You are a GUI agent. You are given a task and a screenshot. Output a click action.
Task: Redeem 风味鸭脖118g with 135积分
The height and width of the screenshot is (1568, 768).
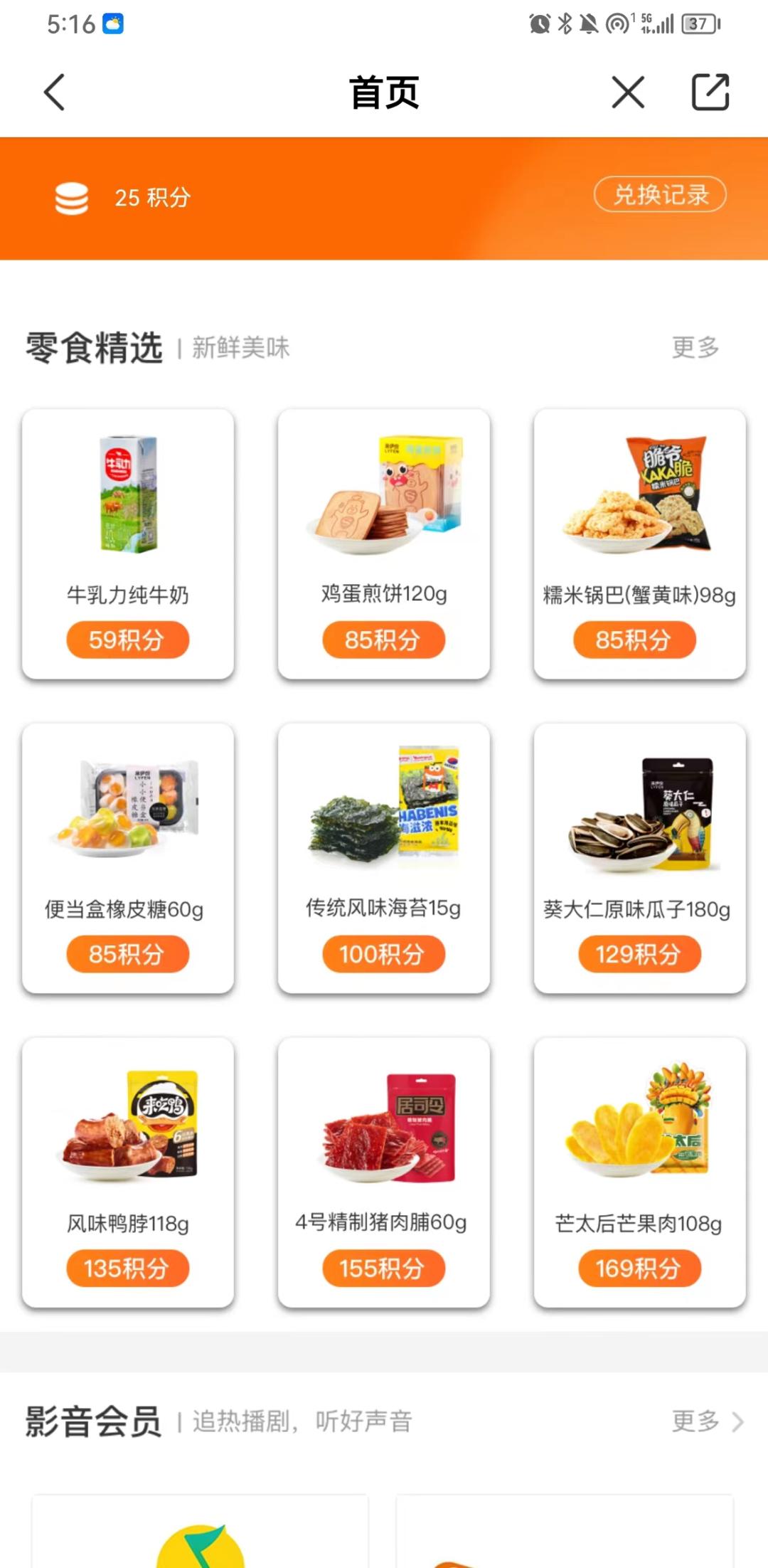point(127,1268)
